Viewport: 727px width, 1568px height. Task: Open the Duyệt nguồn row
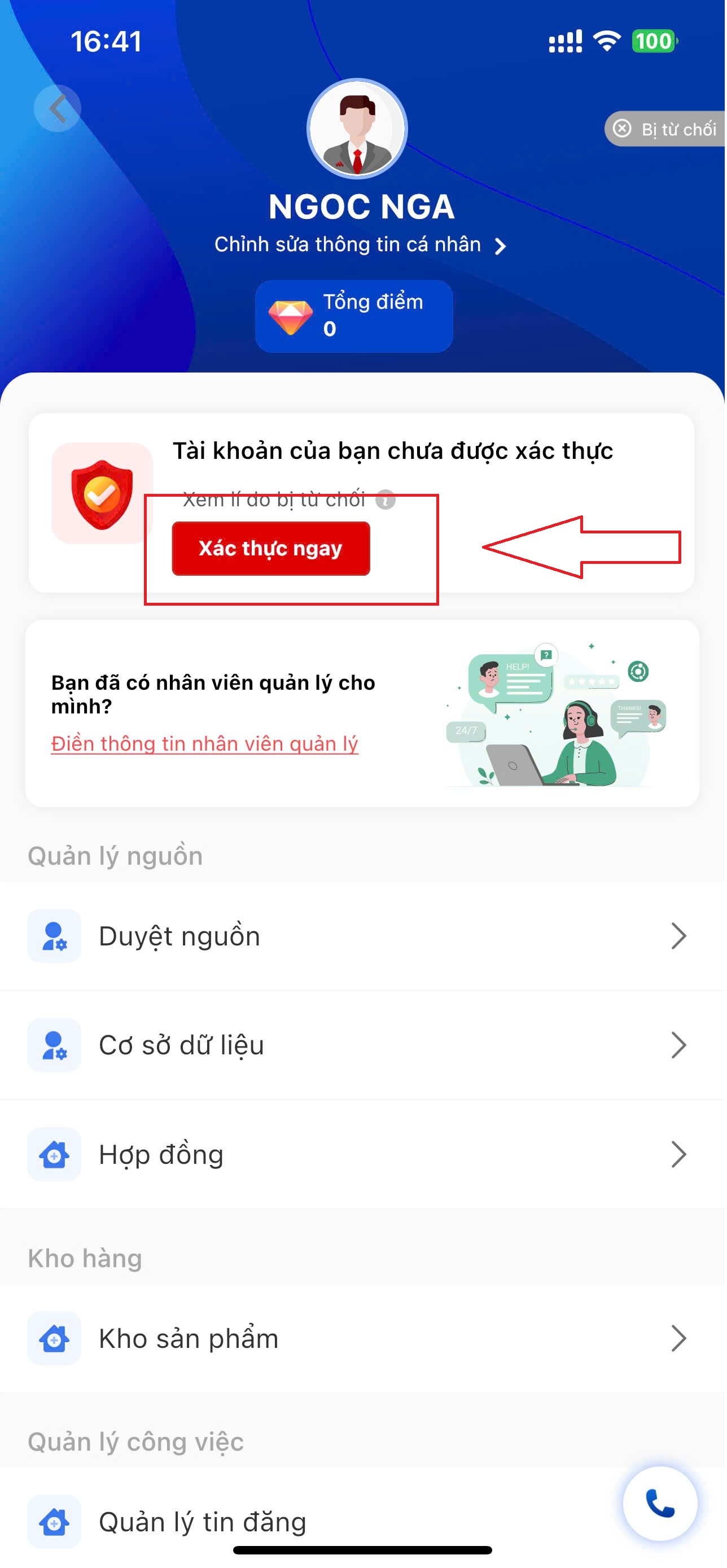pyautogui.click(x=363, y=936)
